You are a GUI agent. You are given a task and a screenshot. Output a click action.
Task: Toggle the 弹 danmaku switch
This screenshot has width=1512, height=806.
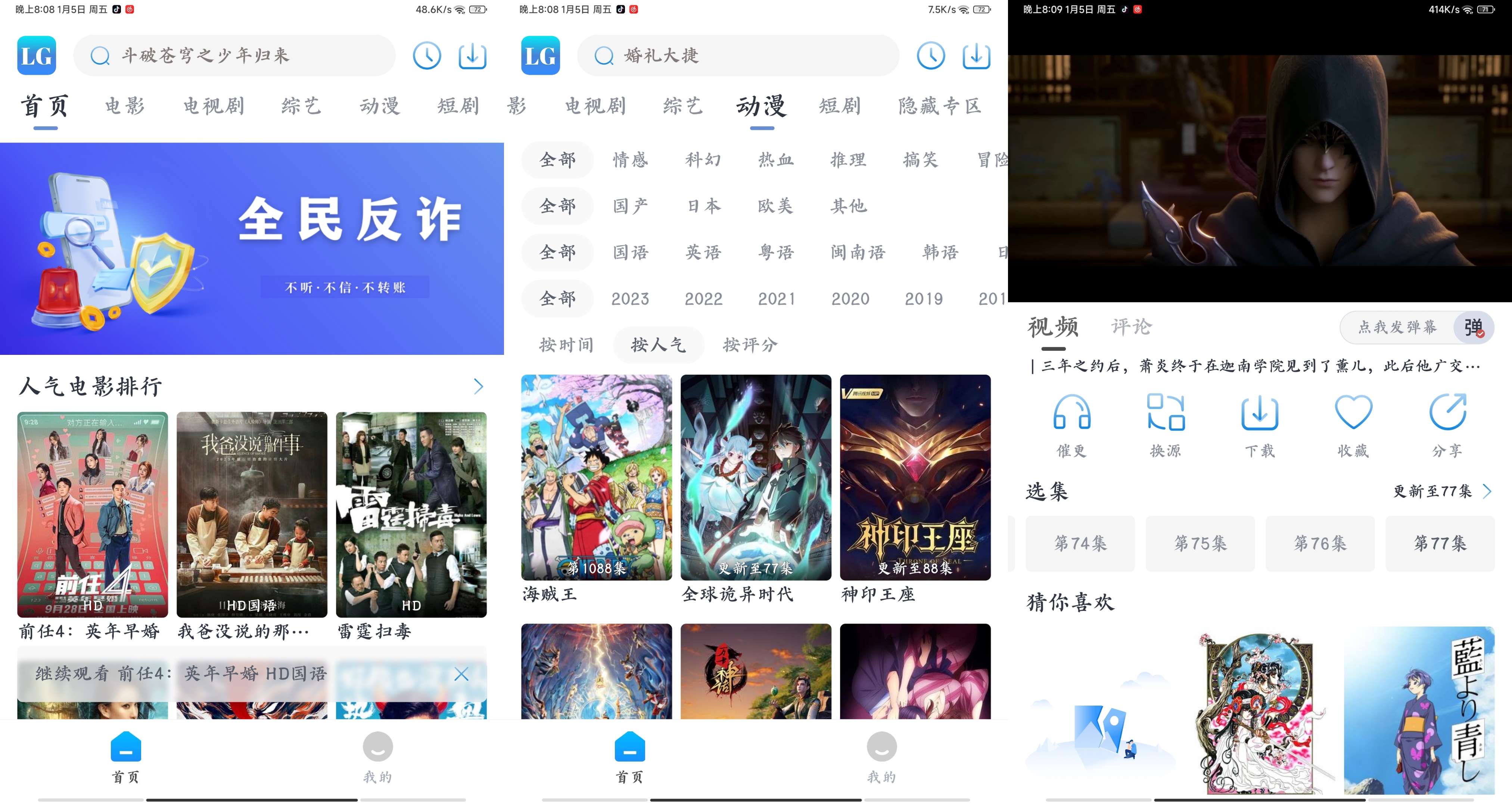[1473, 327]
